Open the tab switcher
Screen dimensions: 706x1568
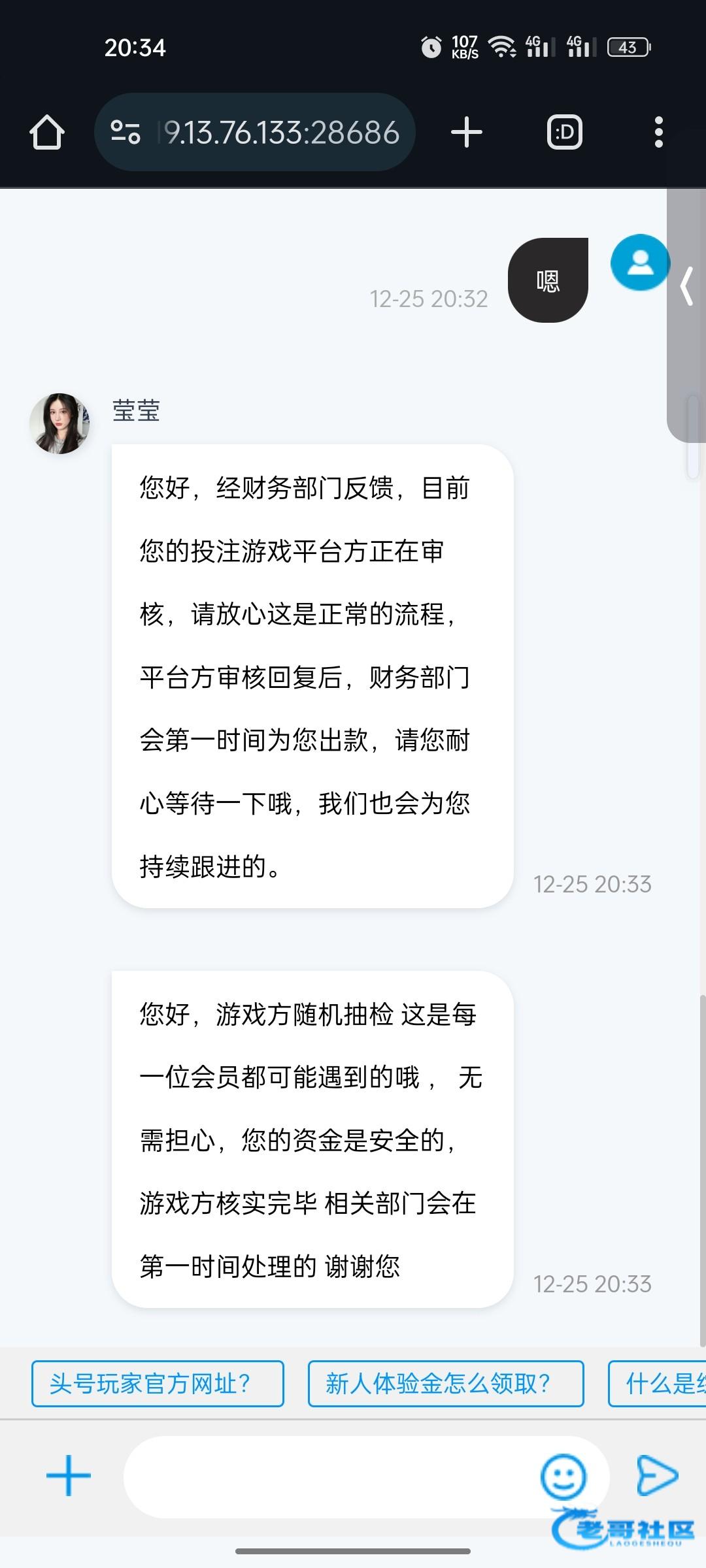pos(564,132)
